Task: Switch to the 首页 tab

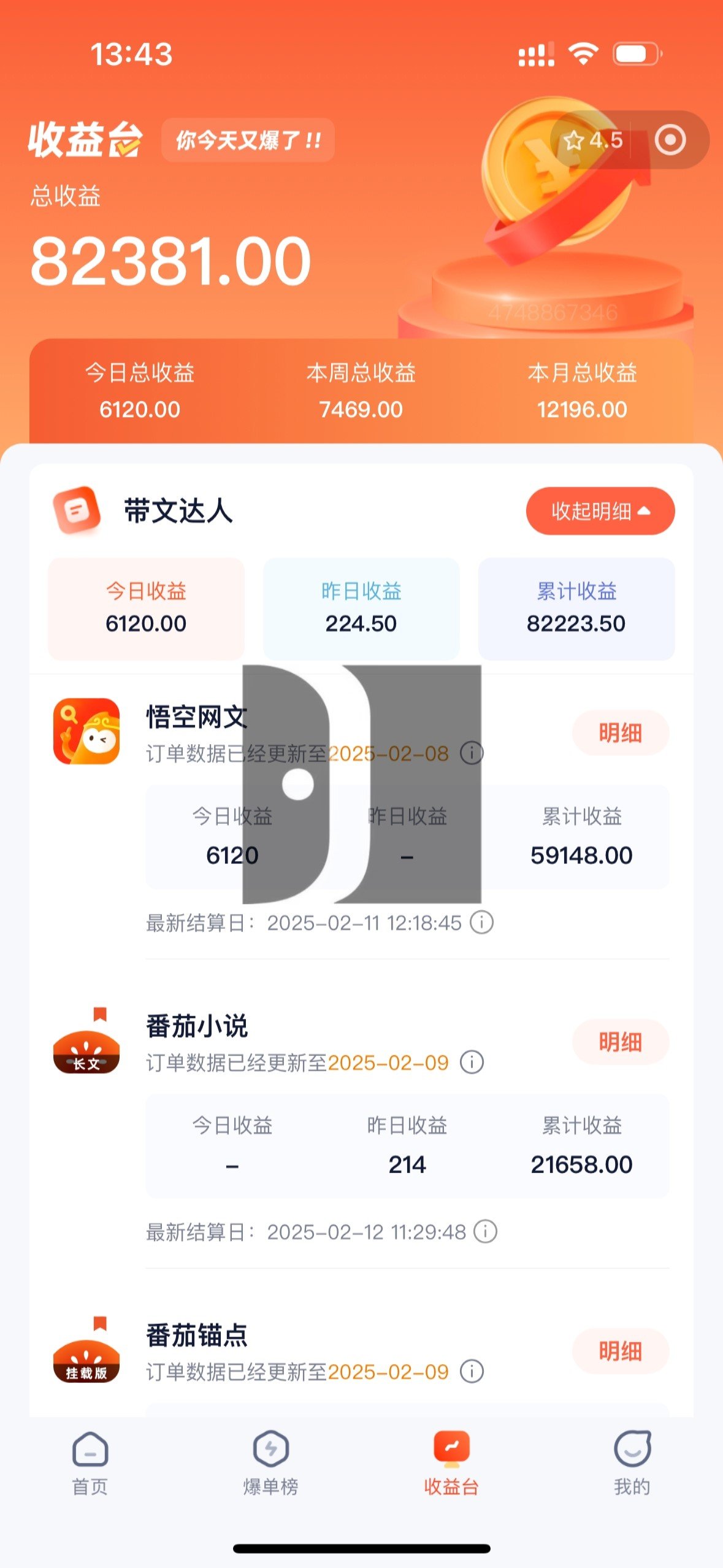Action: click(x=90, y=1462)
